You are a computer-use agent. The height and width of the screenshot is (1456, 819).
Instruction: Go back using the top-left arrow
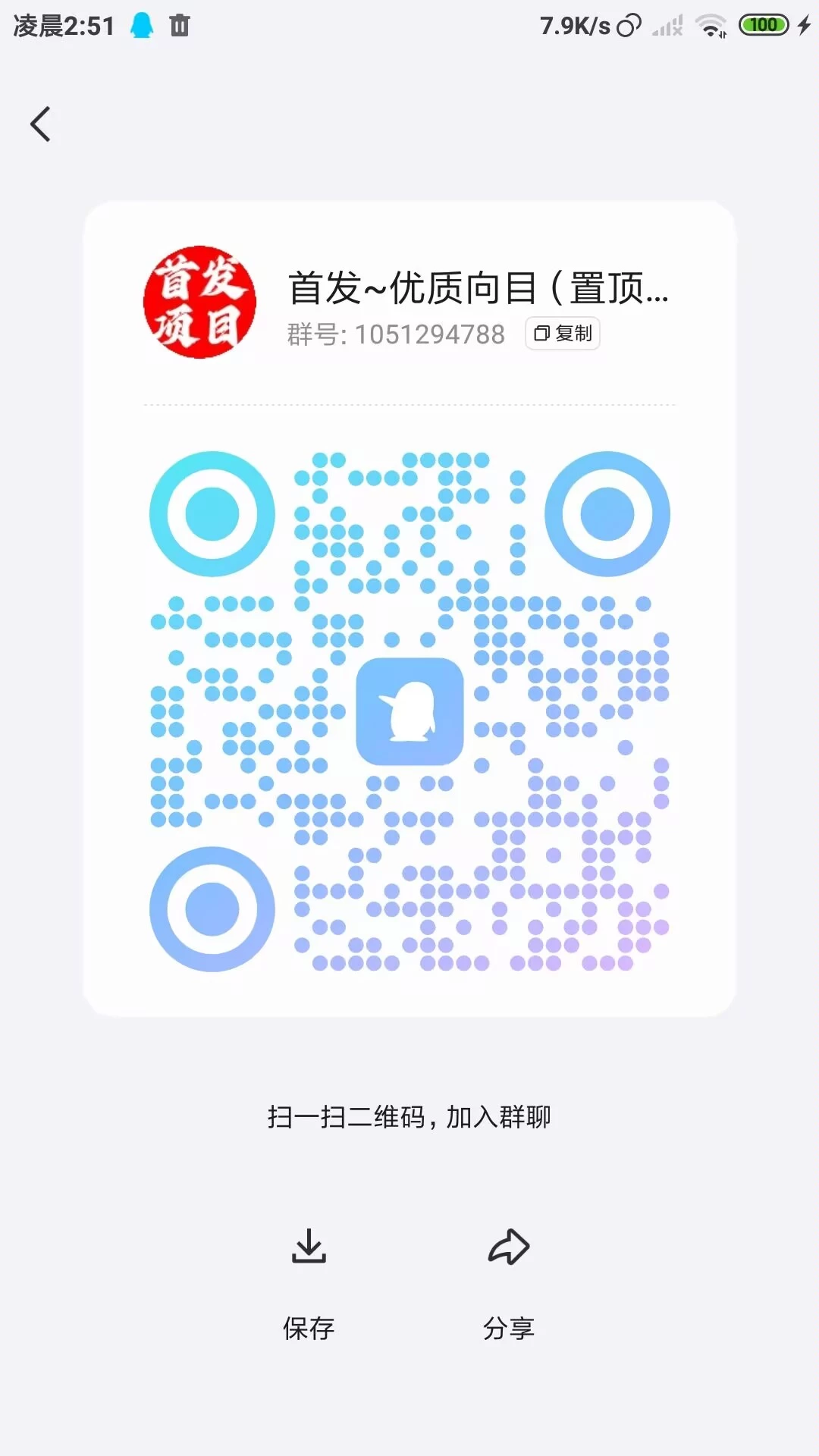(x=41, y=124)
